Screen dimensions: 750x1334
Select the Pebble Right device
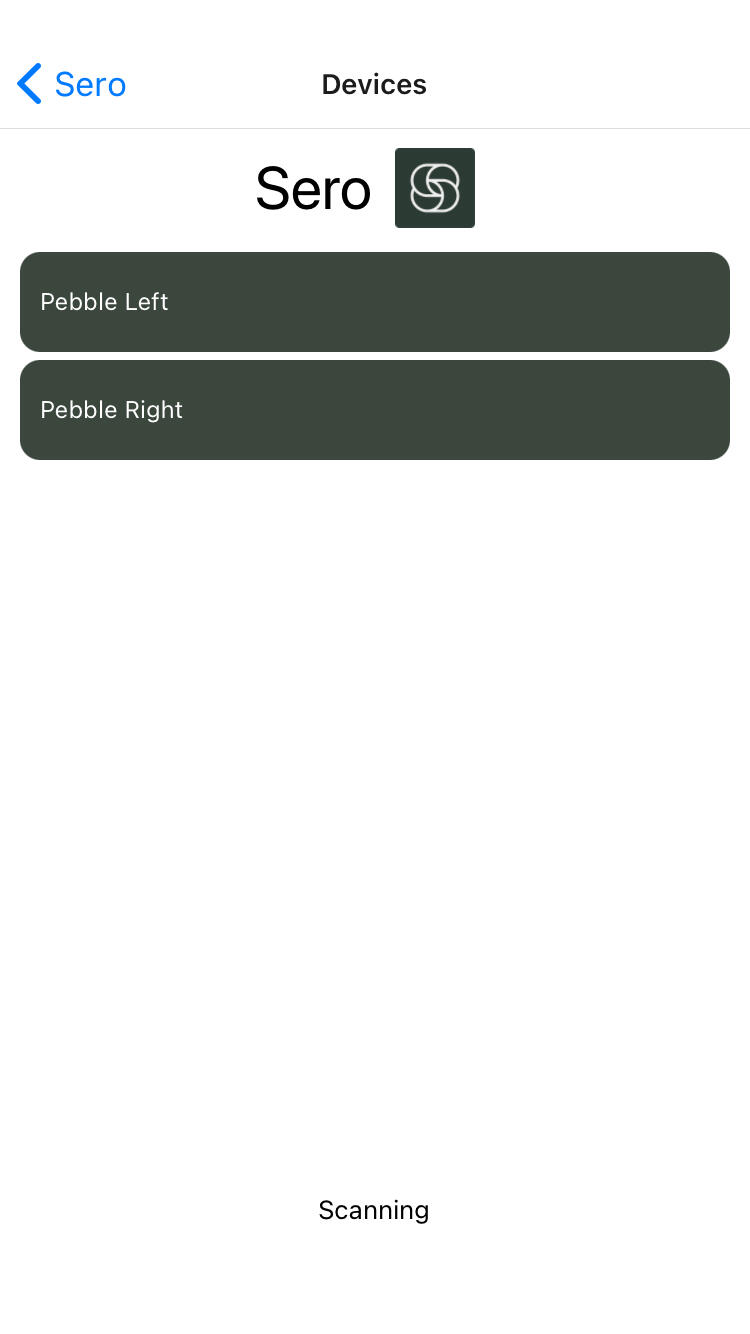pos(375,410)
